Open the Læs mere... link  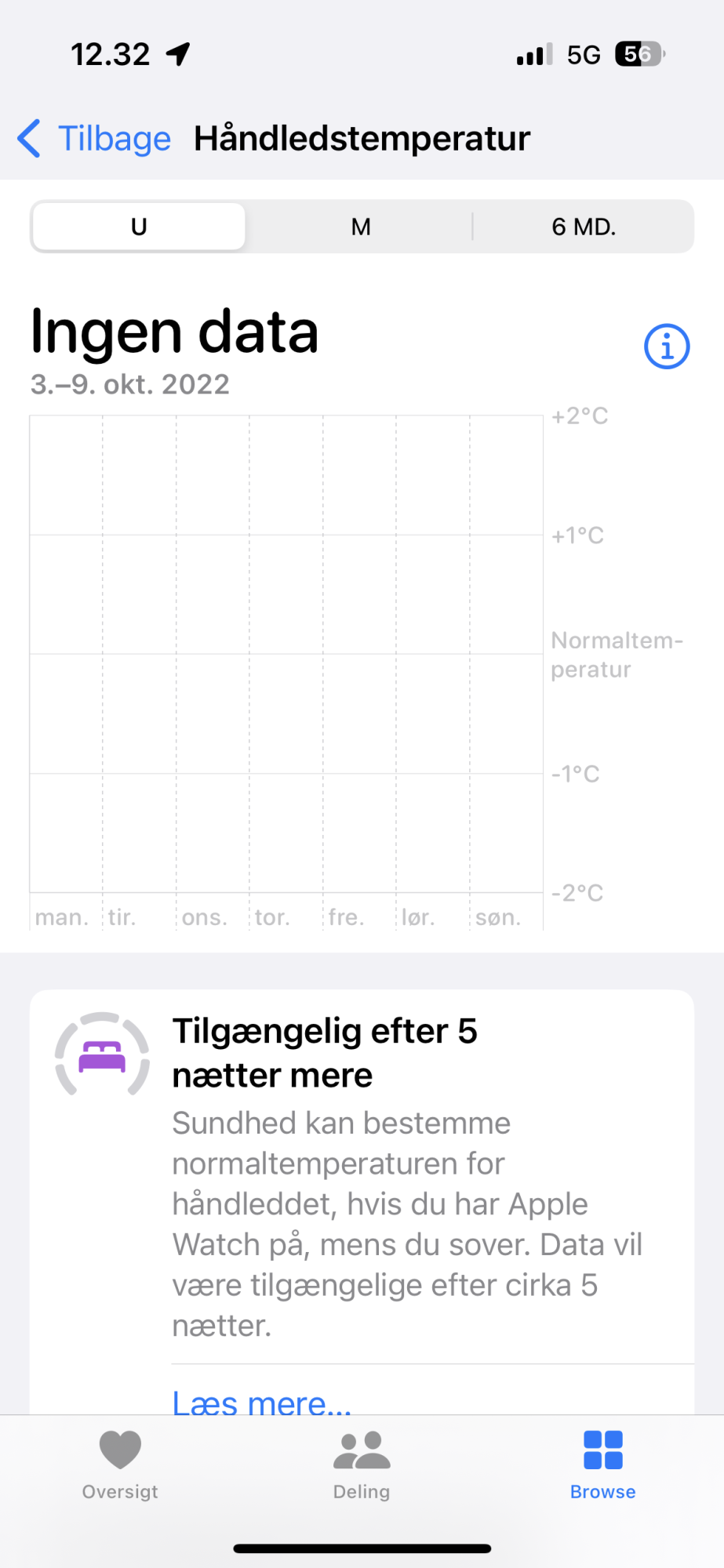(262, 1401)
